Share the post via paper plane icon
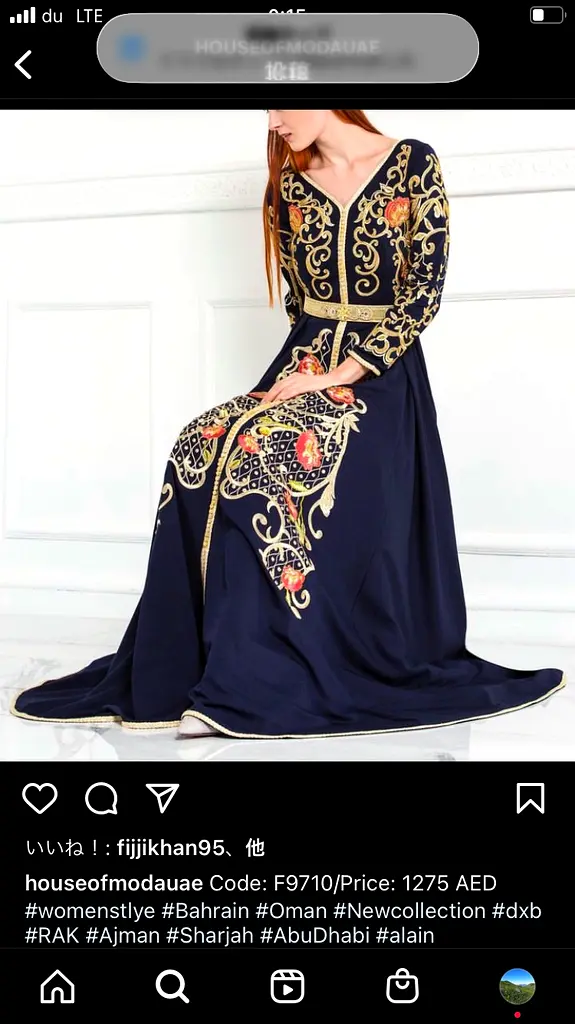Image resolution: width=575 pixels, height=1024 pixels. 162,798
